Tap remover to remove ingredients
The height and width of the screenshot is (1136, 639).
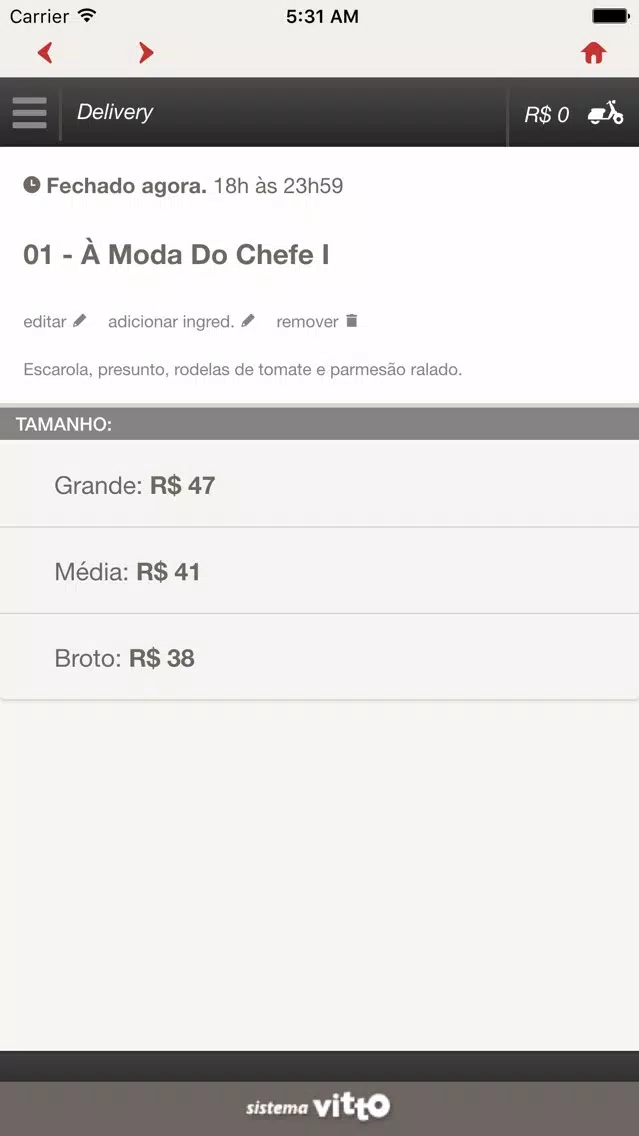[317, 321]
